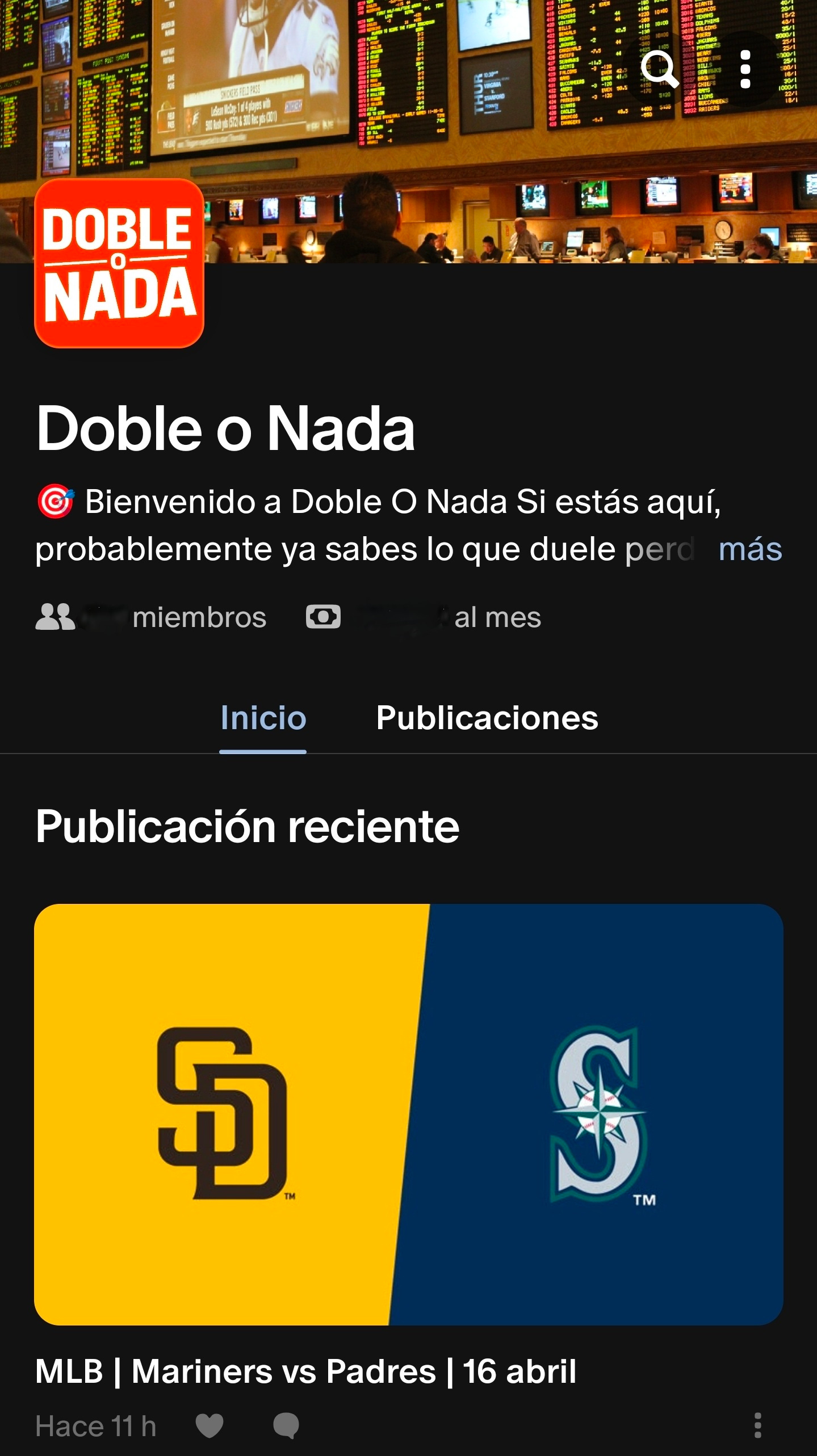
Task: Select the Inicio tab
Action: coord(263,718)
